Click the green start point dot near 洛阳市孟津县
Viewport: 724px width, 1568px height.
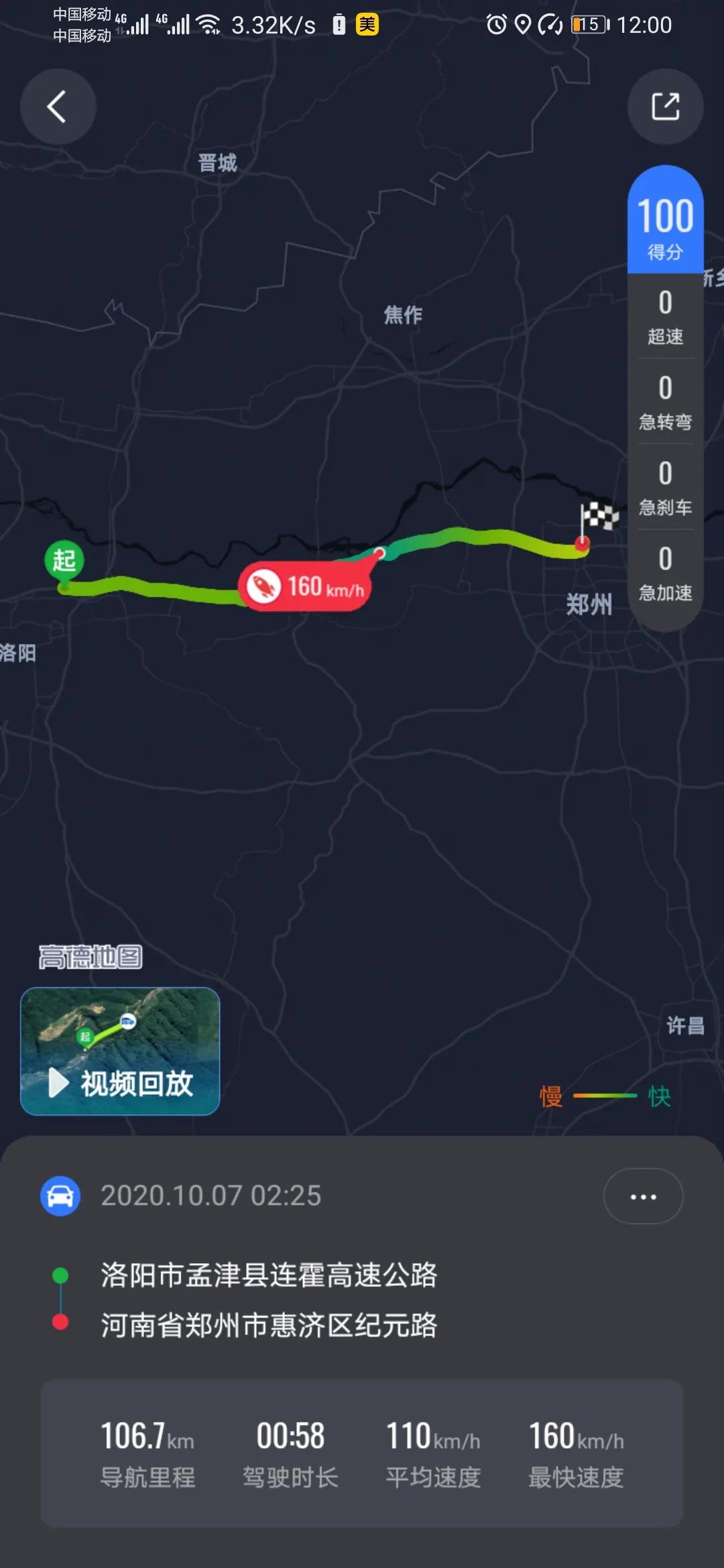(61, 1277)
